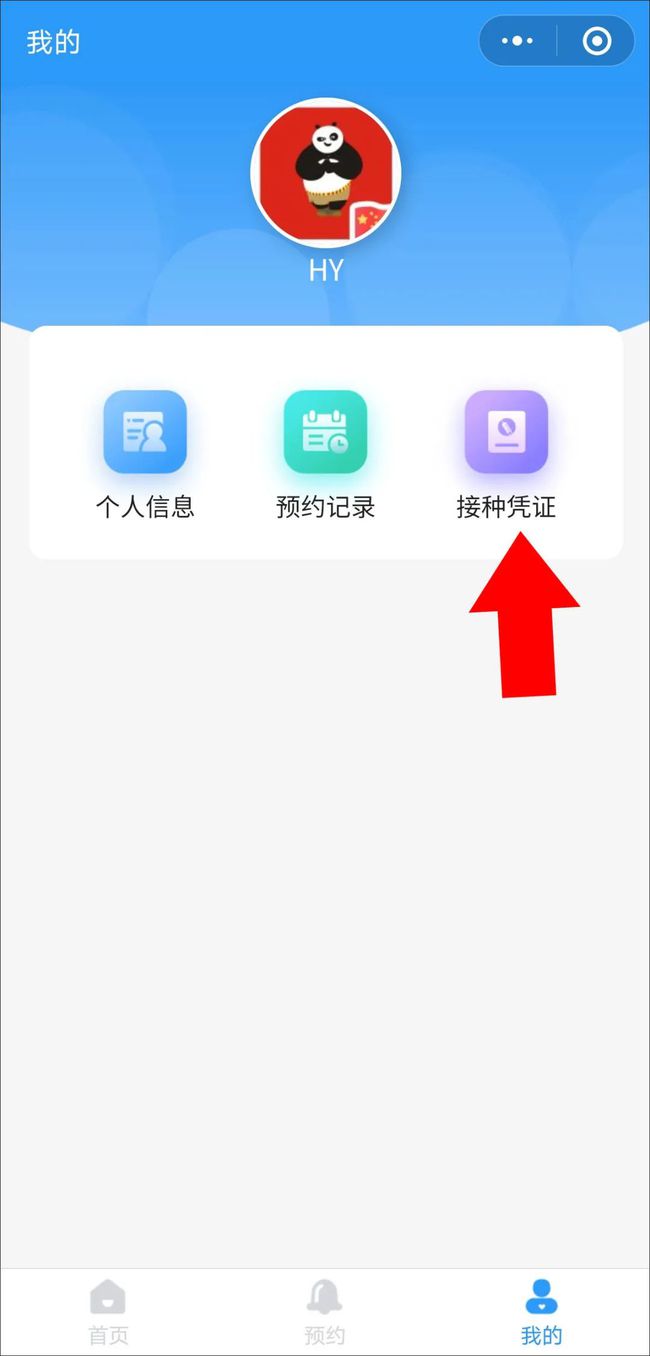The width and height of the screenshot is (650, 1356).
Task: Go to the 预约 appointment tab
Action: (324, 1311)
